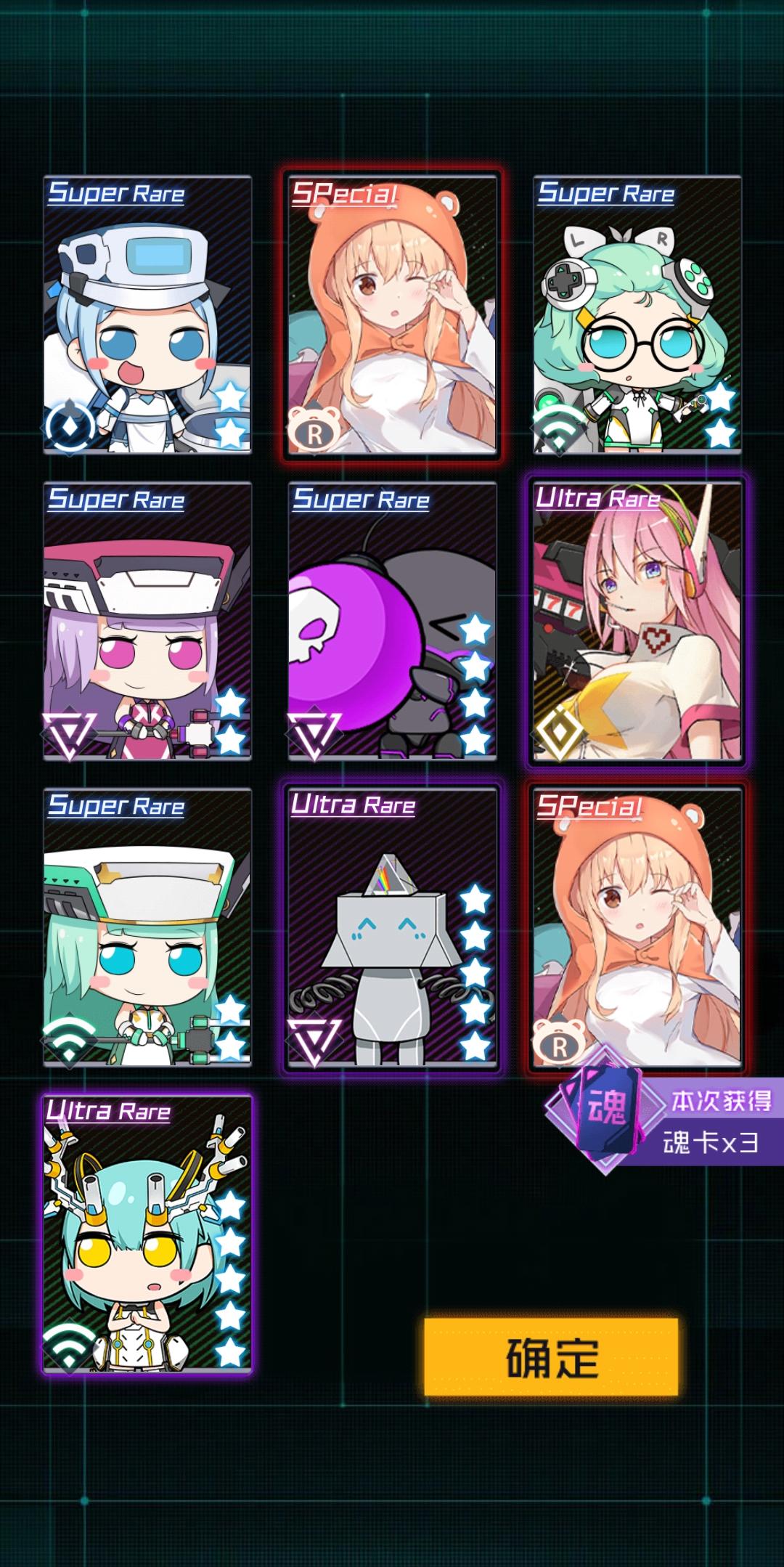This screenshot has width=784, height=1567.
Task: Expand the 'Ultra Rare' label on the antler girl card
Action: click(109, 1110)
